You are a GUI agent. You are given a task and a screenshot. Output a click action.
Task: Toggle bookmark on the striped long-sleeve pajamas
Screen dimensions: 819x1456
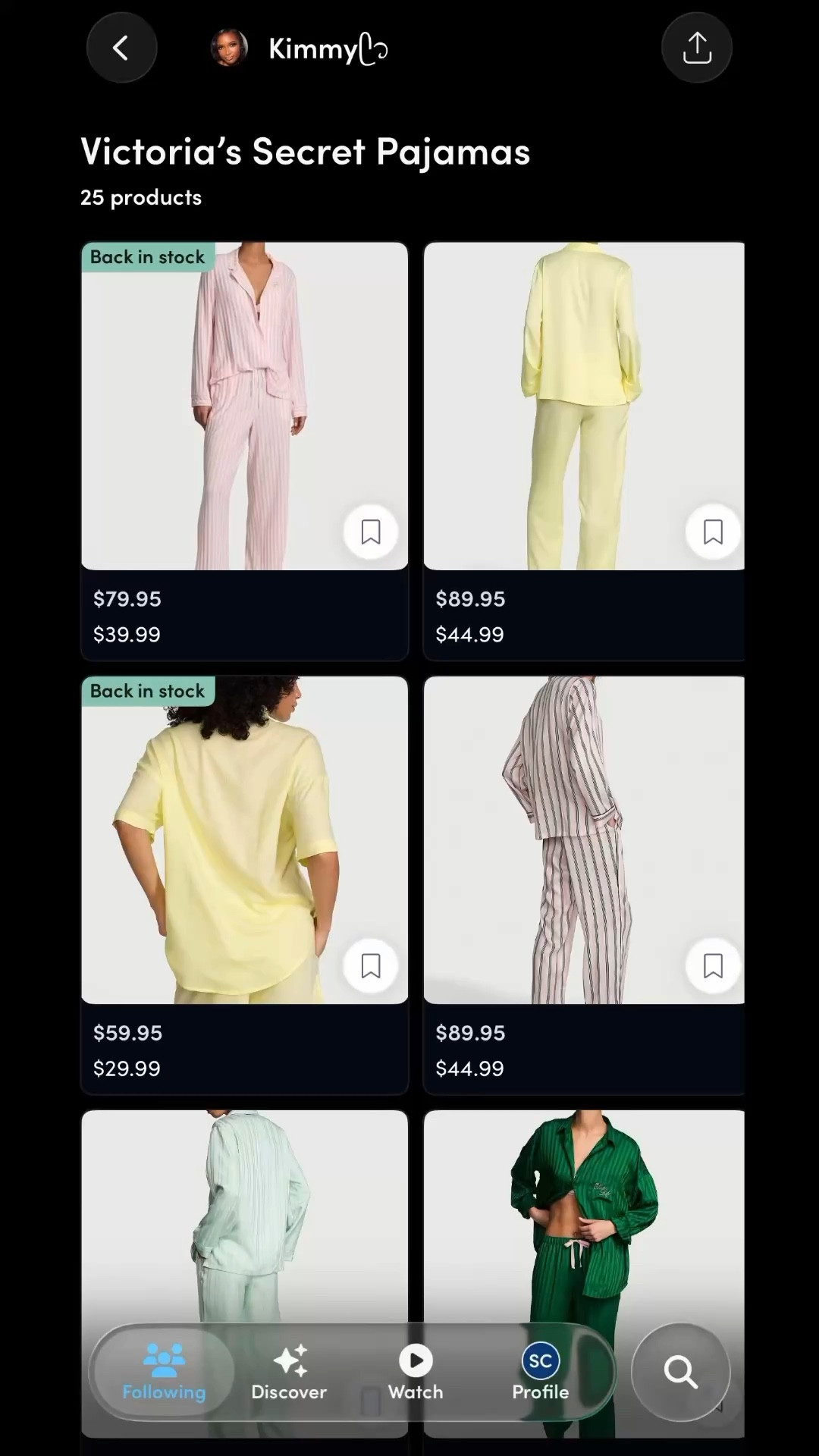point(712,965)
